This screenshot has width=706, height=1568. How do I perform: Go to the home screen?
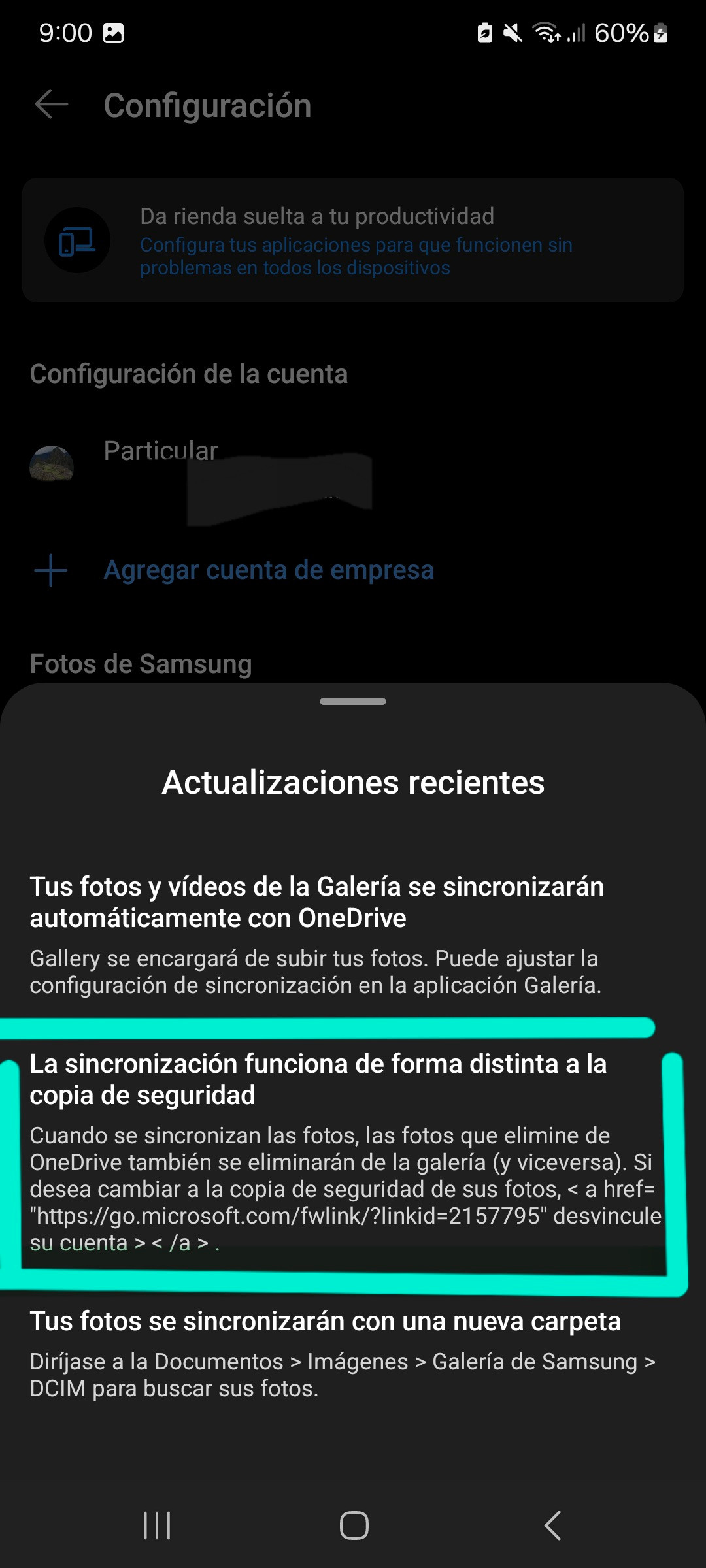[x=354, y=1526]
